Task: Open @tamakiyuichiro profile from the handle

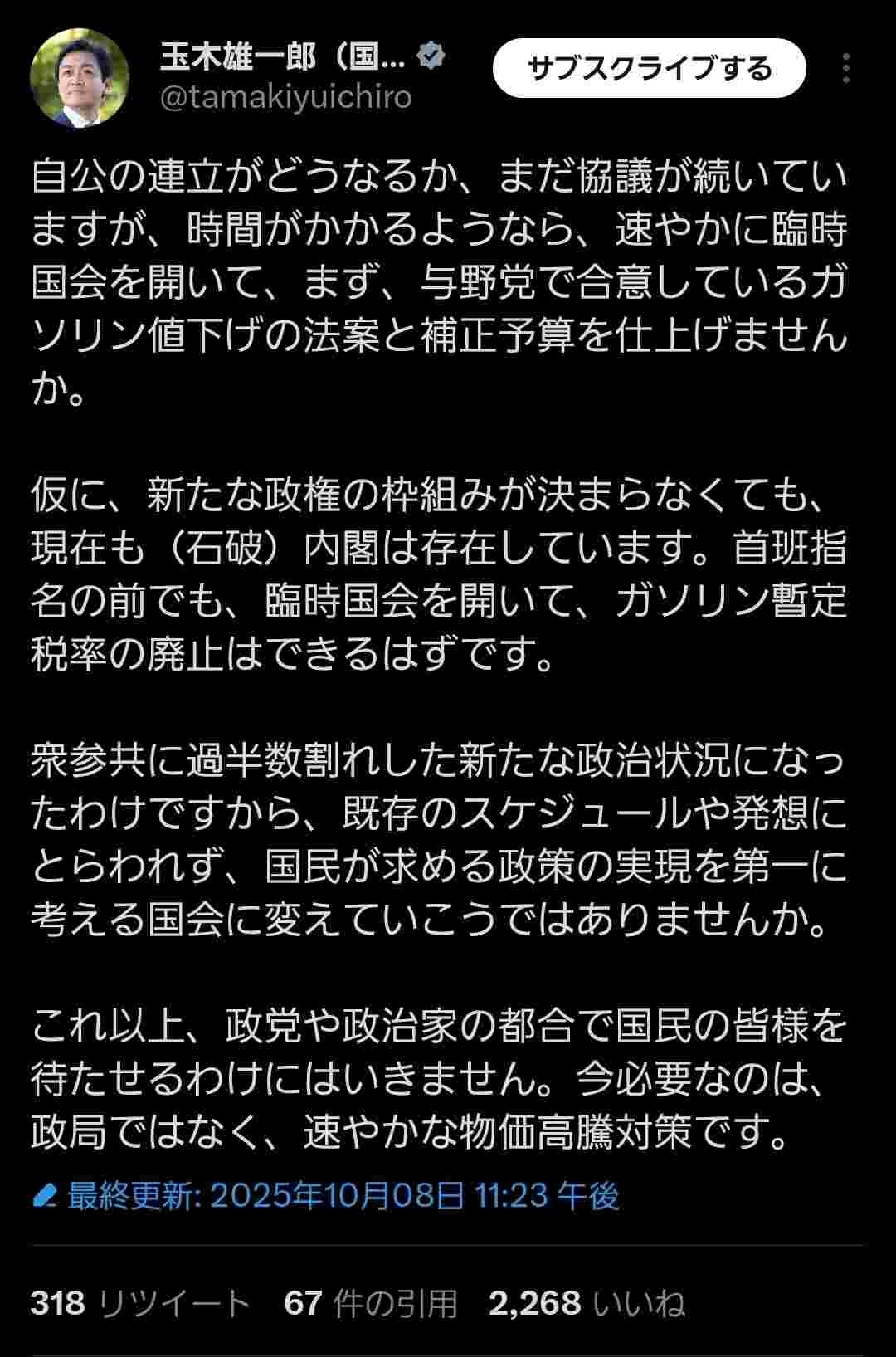Action: click(x=285, y=97)
